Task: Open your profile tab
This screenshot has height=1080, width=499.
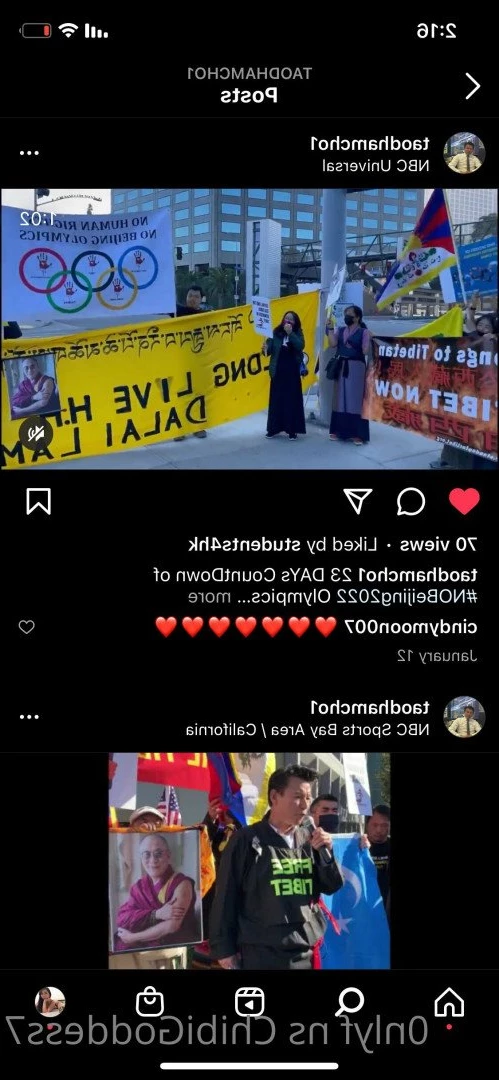Action: click(x=50, y=1002)
